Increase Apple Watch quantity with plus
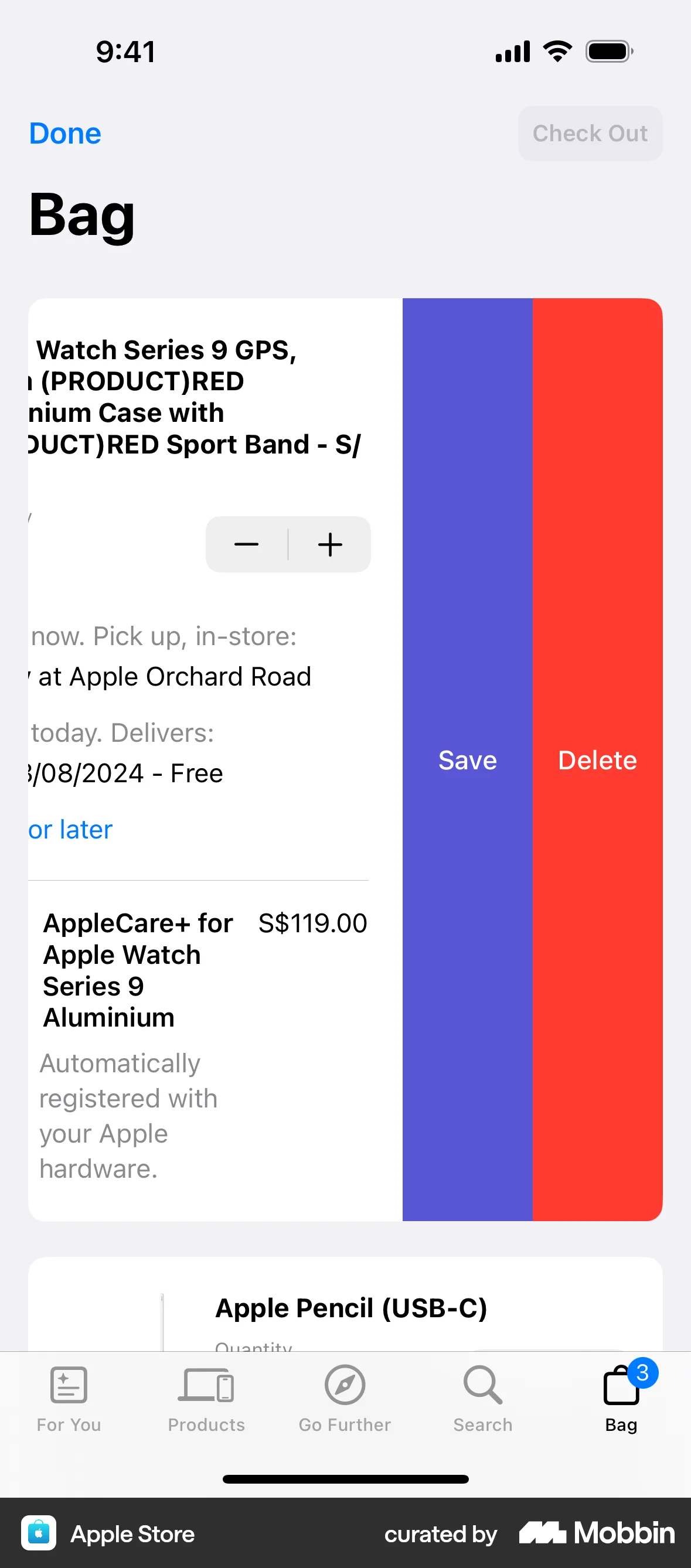The width and height of the screenshot is (691, 1568). [x=329, y=544]
